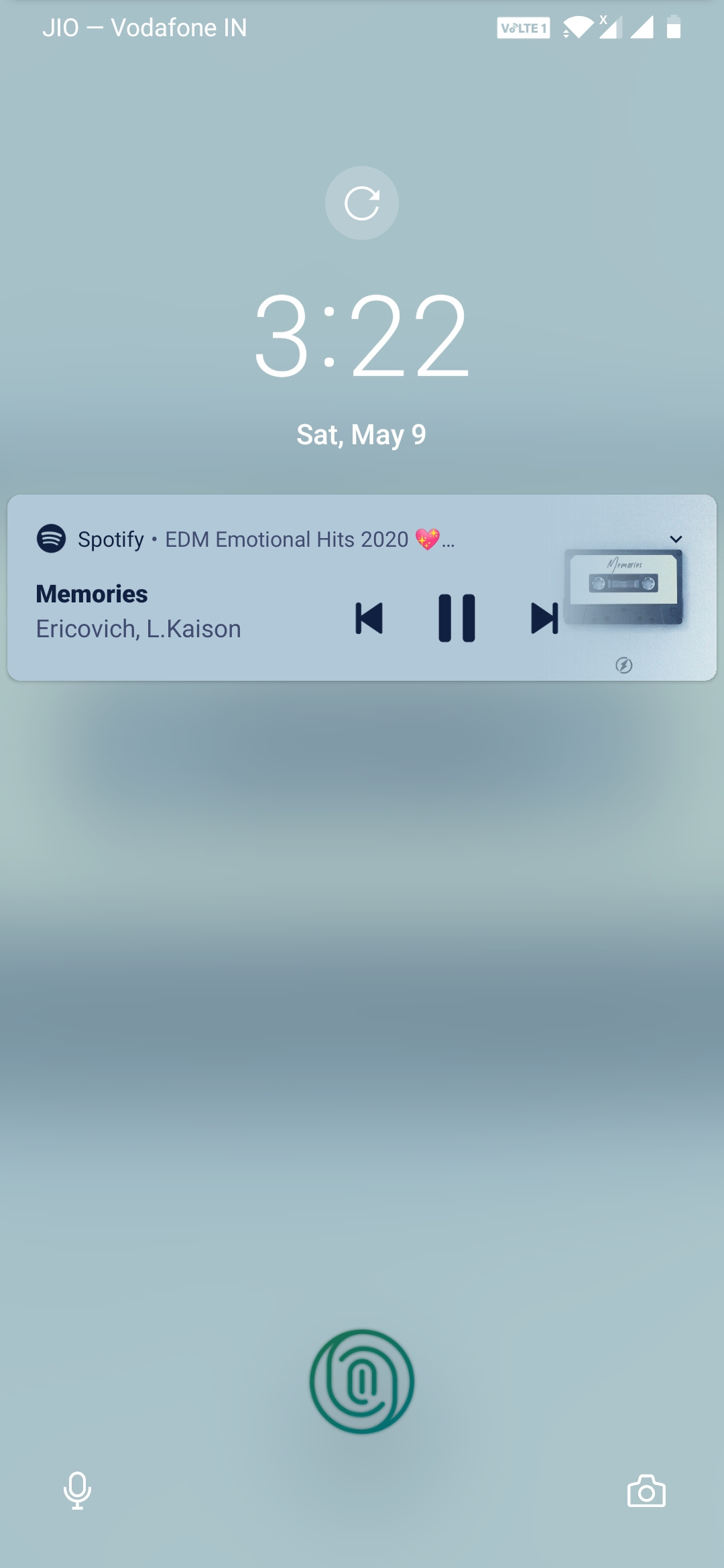Open the camera shortcut
Screen dimensions: 724x1568
[646, 1490]
